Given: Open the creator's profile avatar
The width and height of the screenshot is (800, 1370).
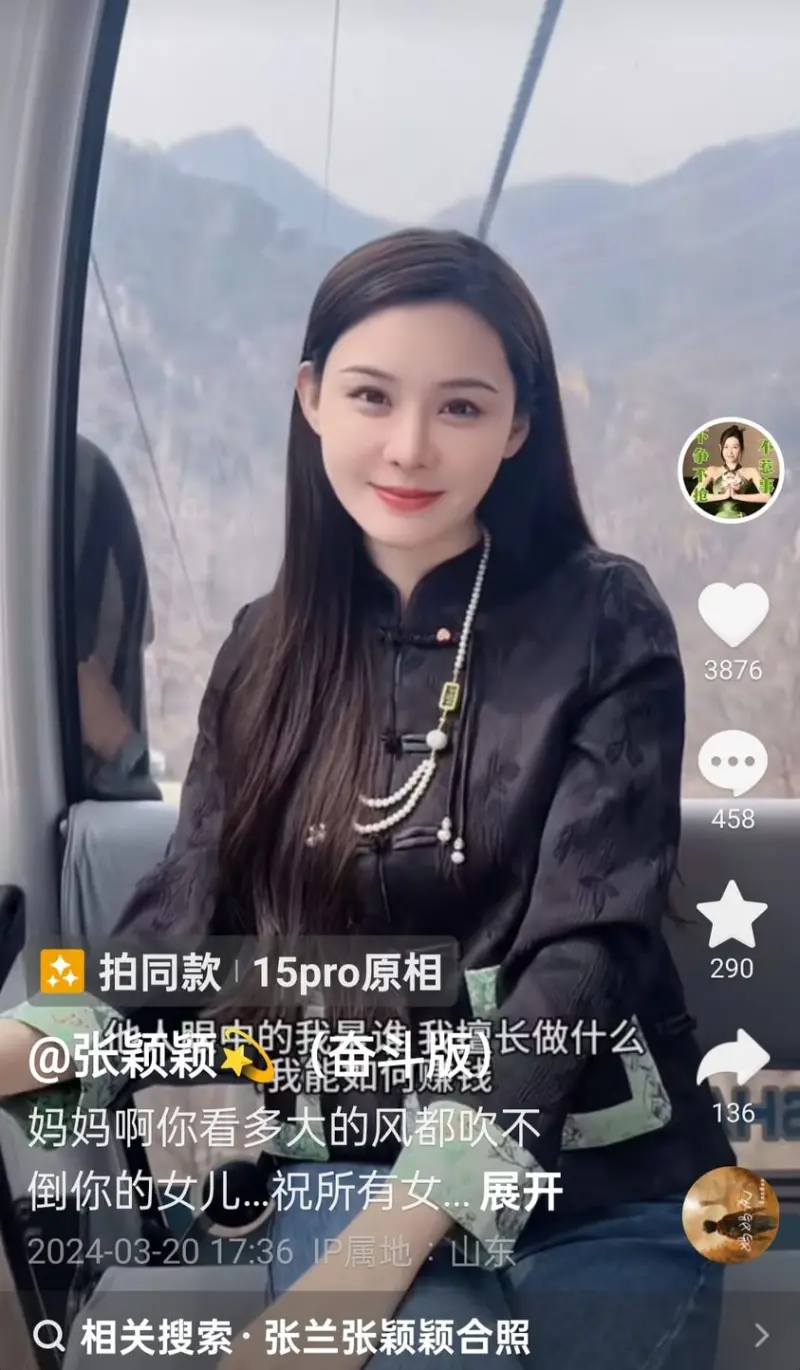Looking at the screenshot, I should [x=731, y=470].
